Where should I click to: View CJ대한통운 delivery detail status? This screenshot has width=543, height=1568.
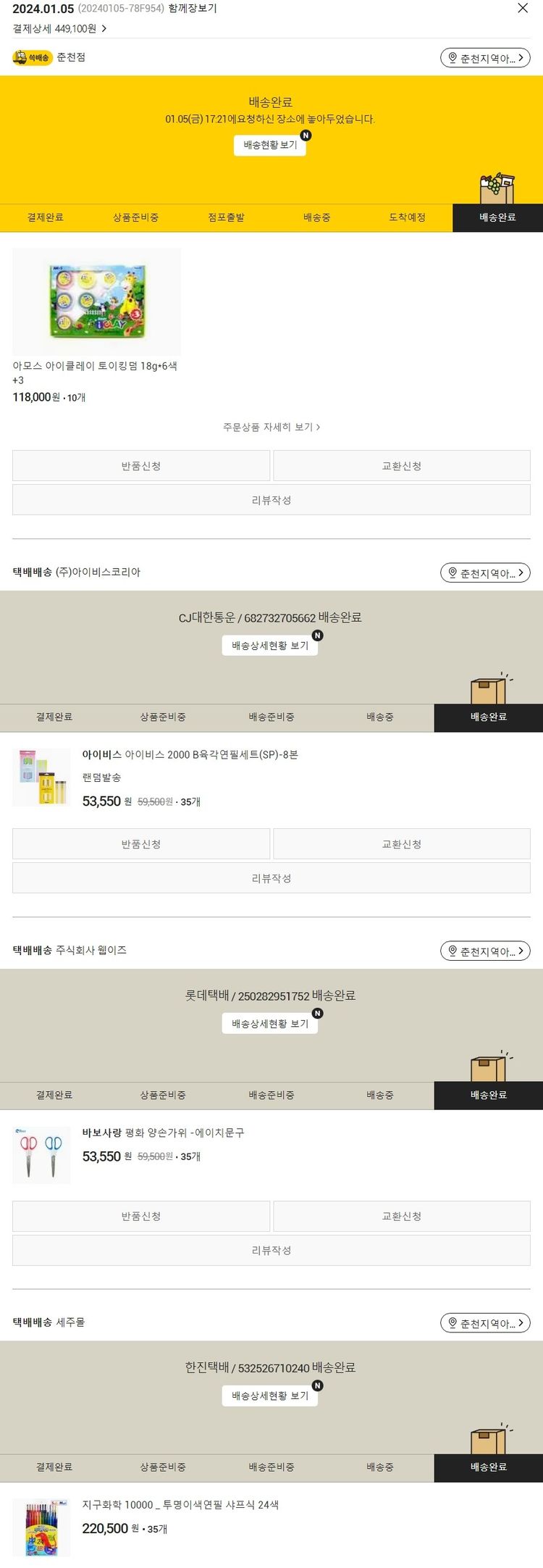coord(269,646)
